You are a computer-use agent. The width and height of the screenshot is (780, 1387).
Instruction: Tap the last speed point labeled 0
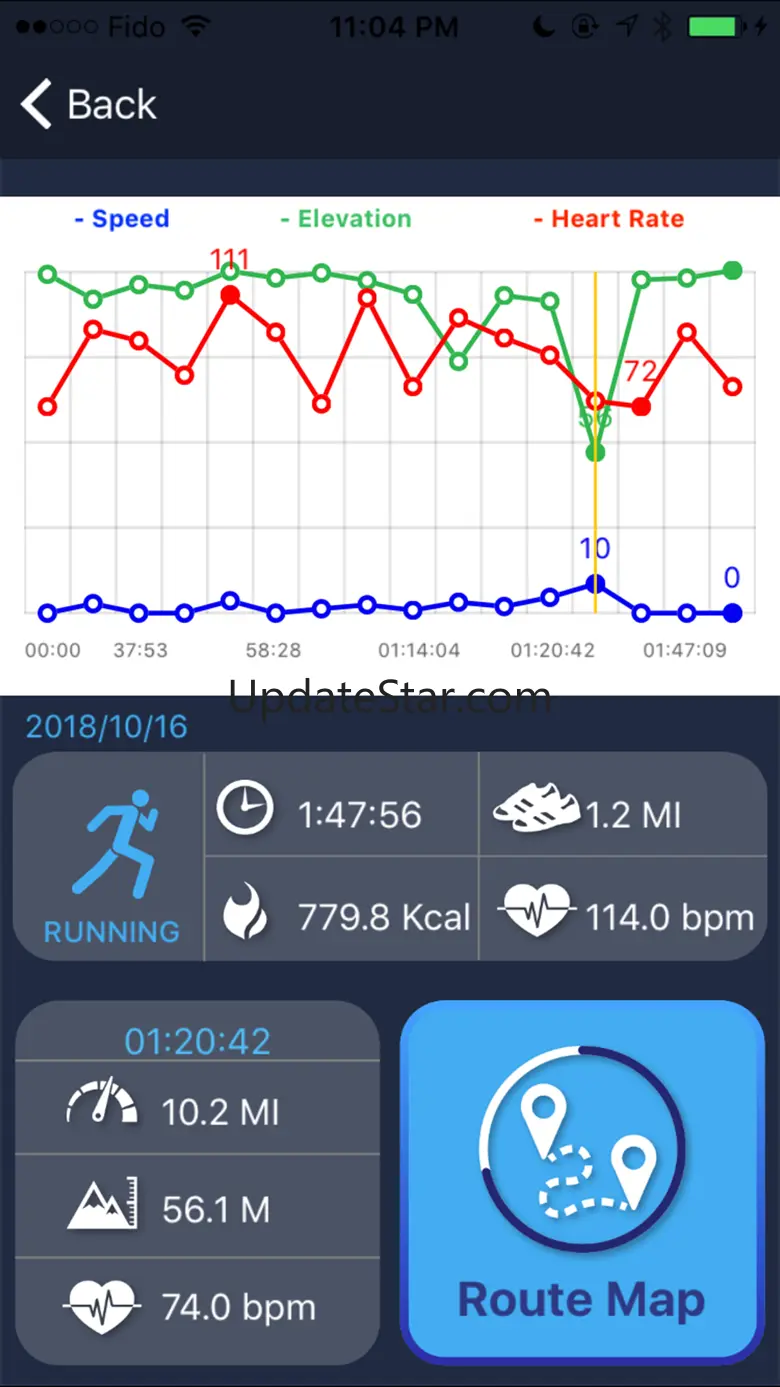[x=733, y=613]
